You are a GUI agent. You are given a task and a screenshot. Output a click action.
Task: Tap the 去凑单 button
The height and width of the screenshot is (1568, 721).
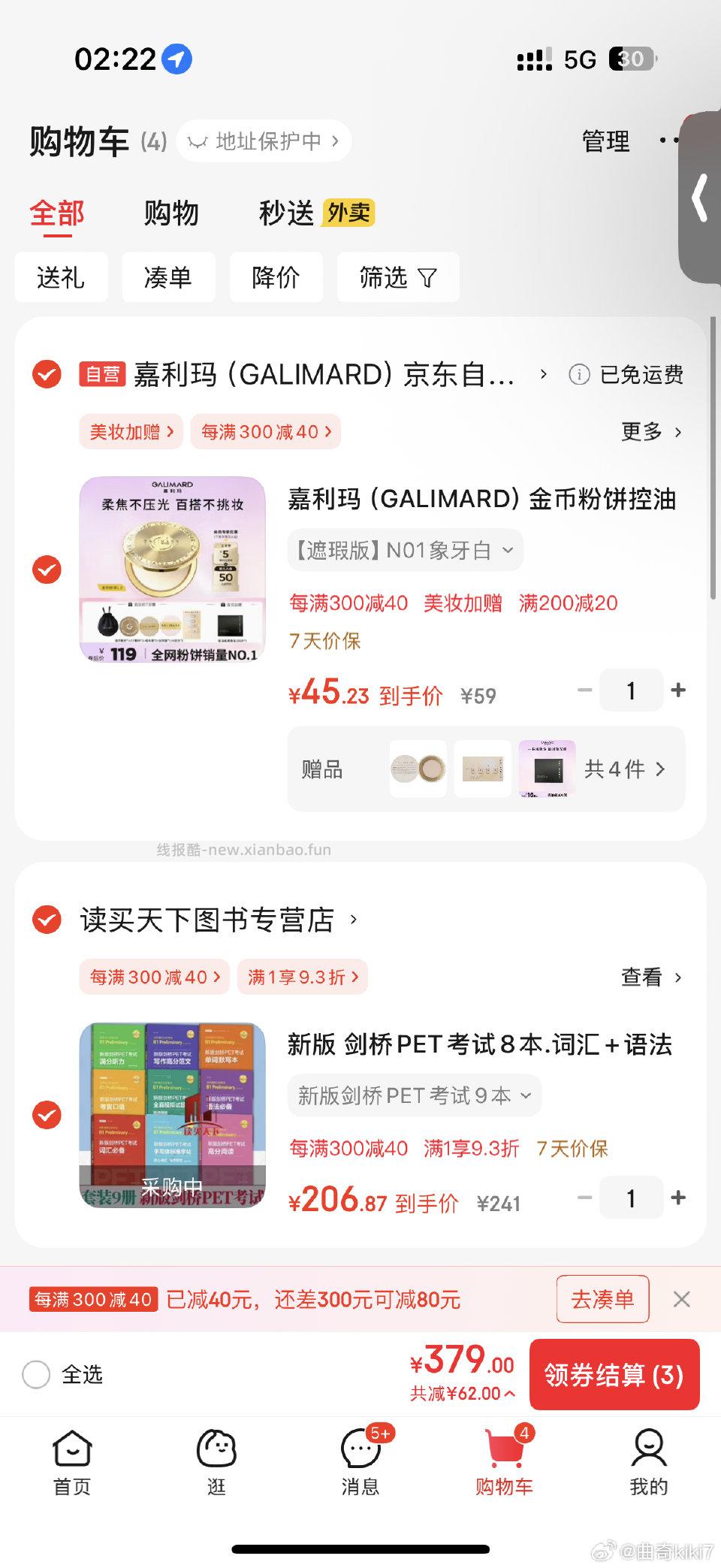(x=602, y=1298)
